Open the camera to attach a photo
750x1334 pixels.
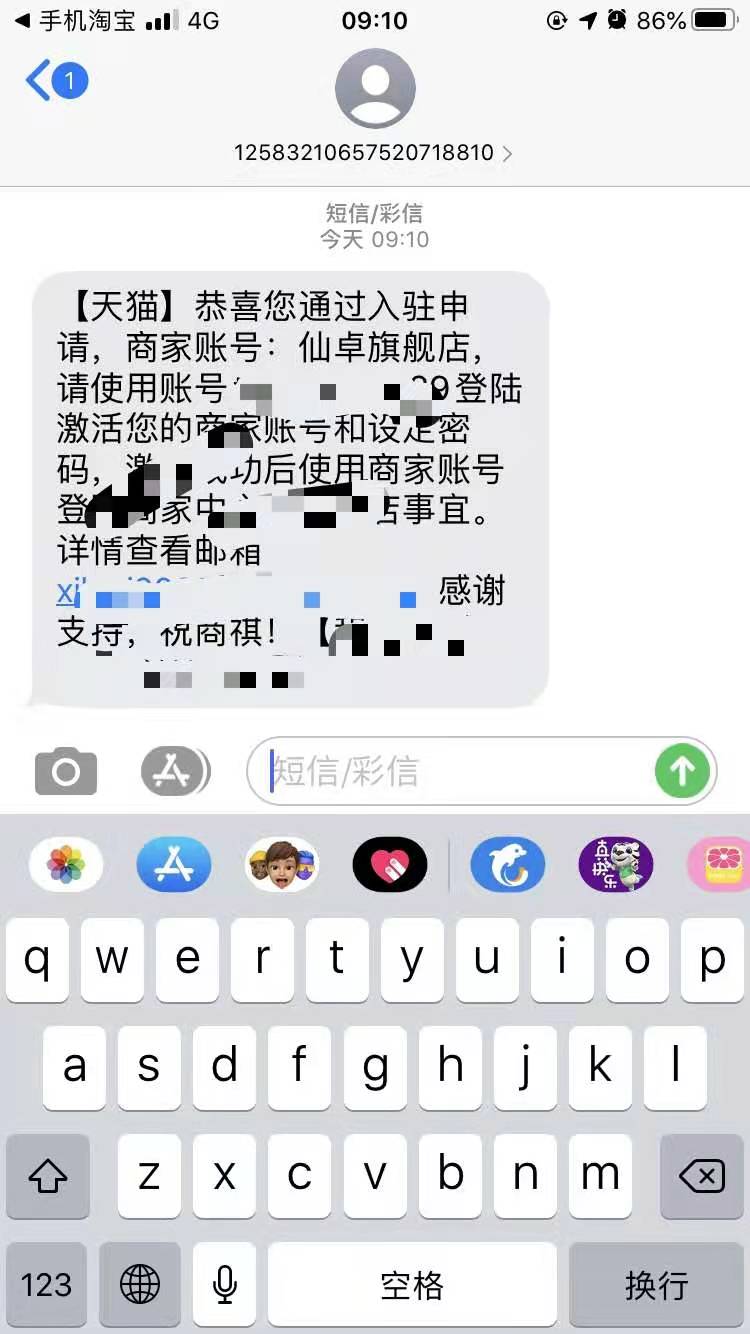coord(66,771)
